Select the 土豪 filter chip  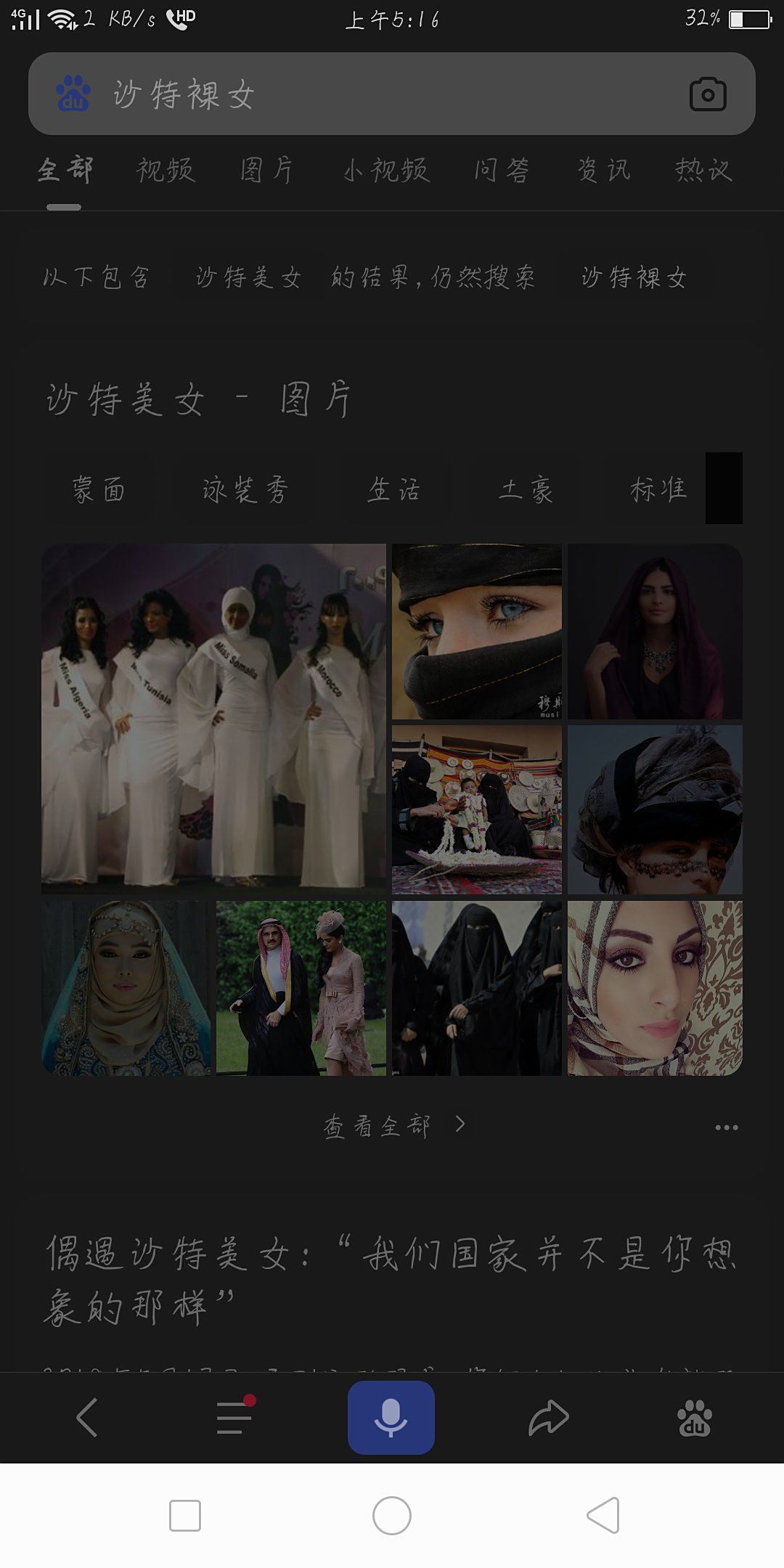[526, 490]
